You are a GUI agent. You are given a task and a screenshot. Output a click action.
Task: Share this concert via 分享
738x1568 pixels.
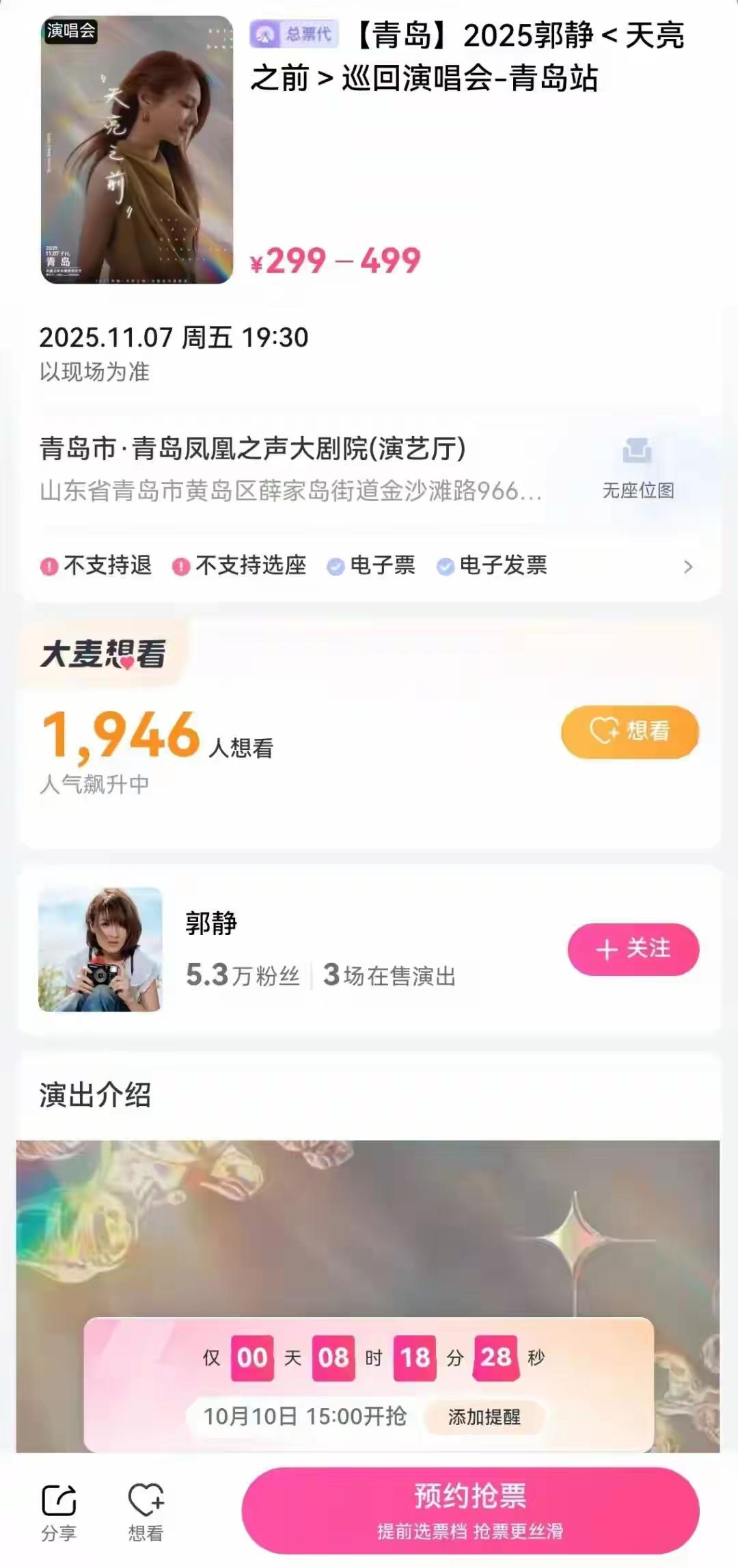pos(59,1511)
